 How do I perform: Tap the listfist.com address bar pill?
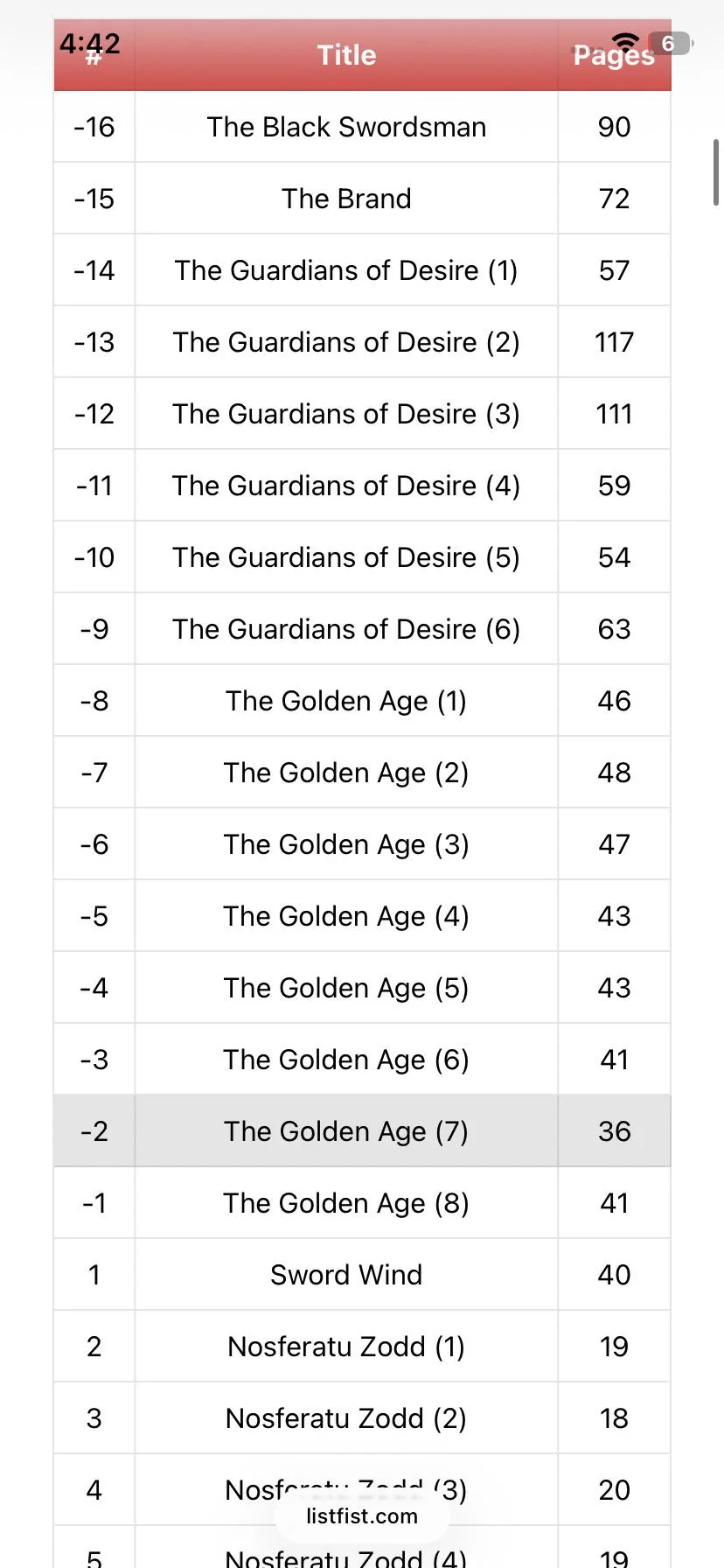coord(362,1516)
